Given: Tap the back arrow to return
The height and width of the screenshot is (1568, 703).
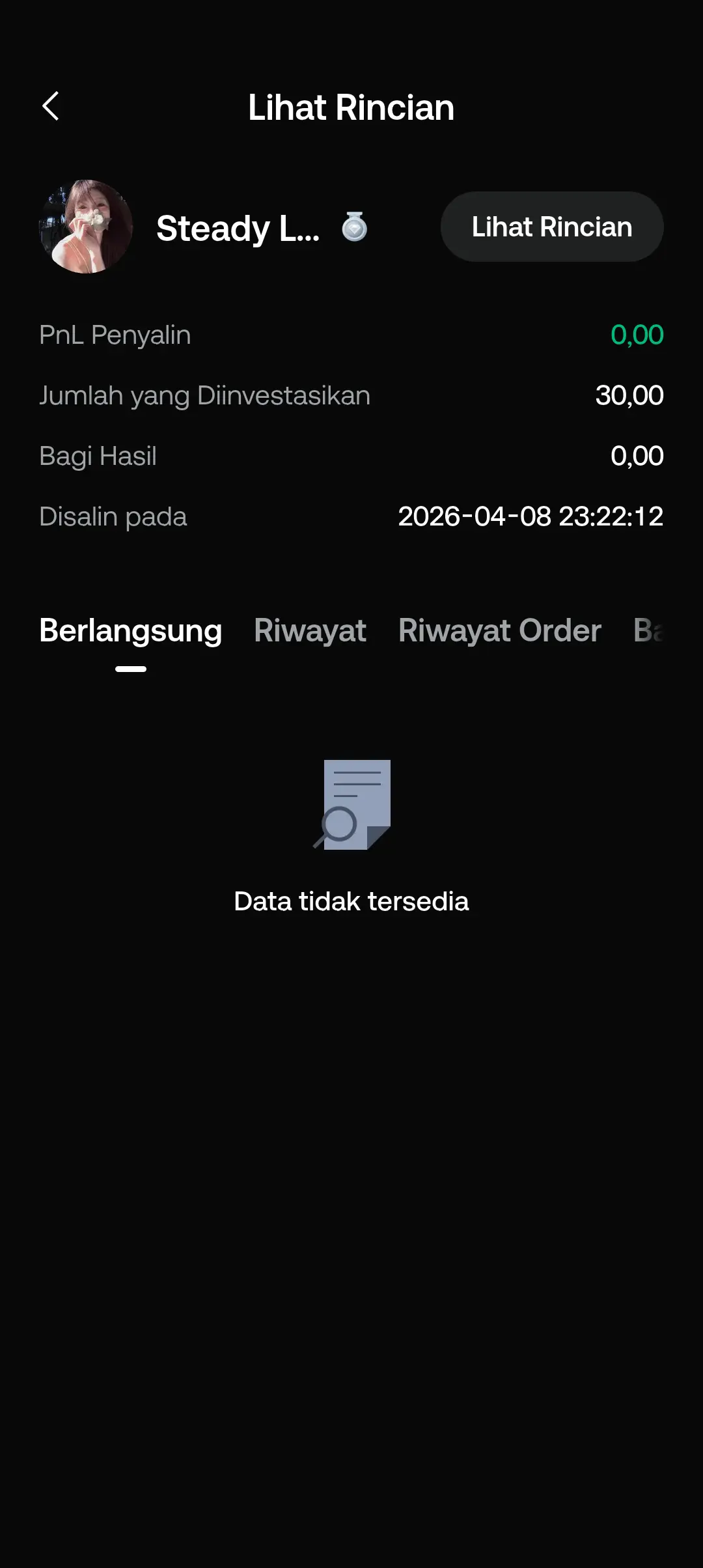Looking at the screenshot, I should pyautogui.click(x=50, y=106).
